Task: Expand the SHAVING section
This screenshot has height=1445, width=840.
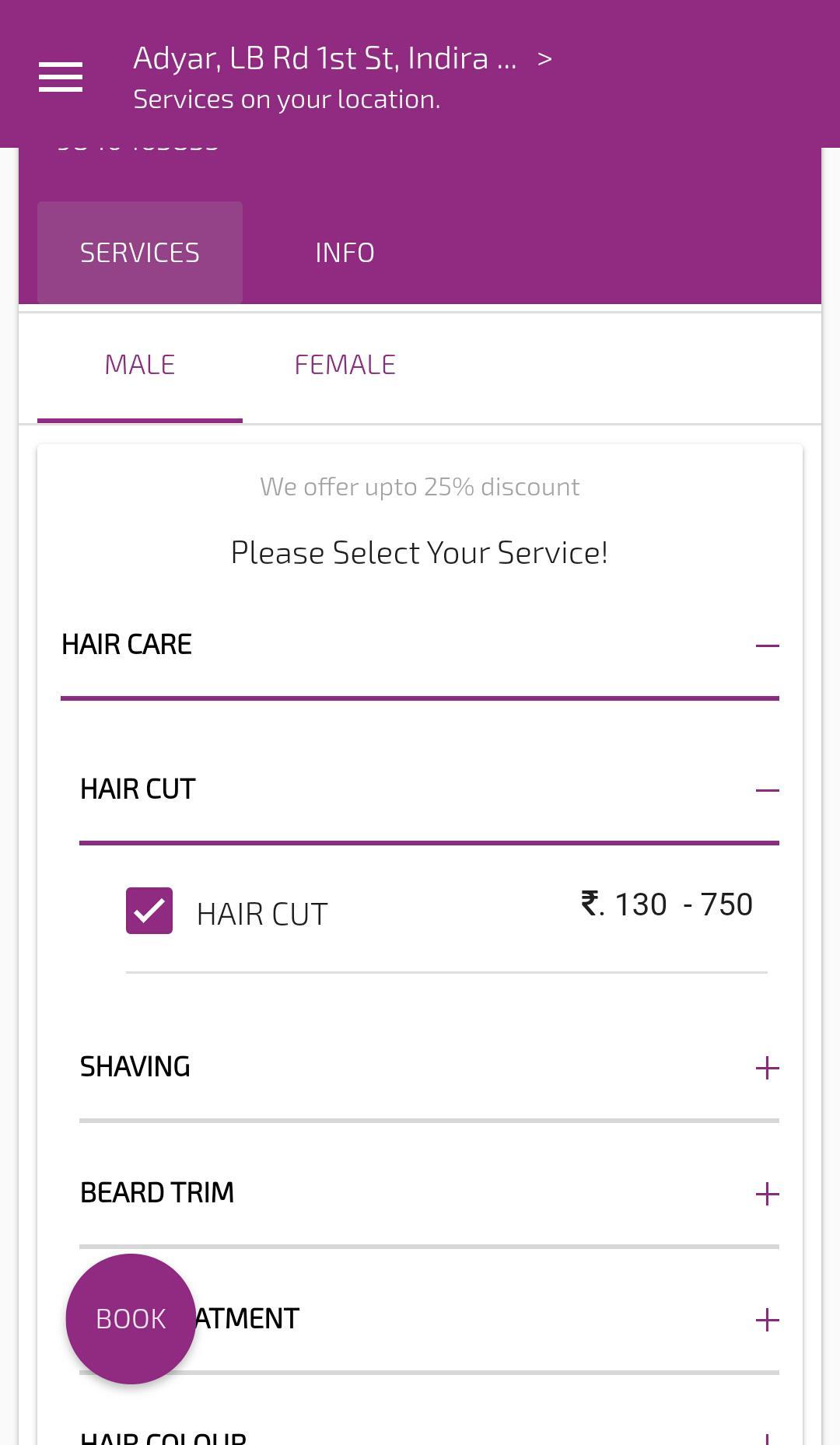Action: click(766, 1068)
